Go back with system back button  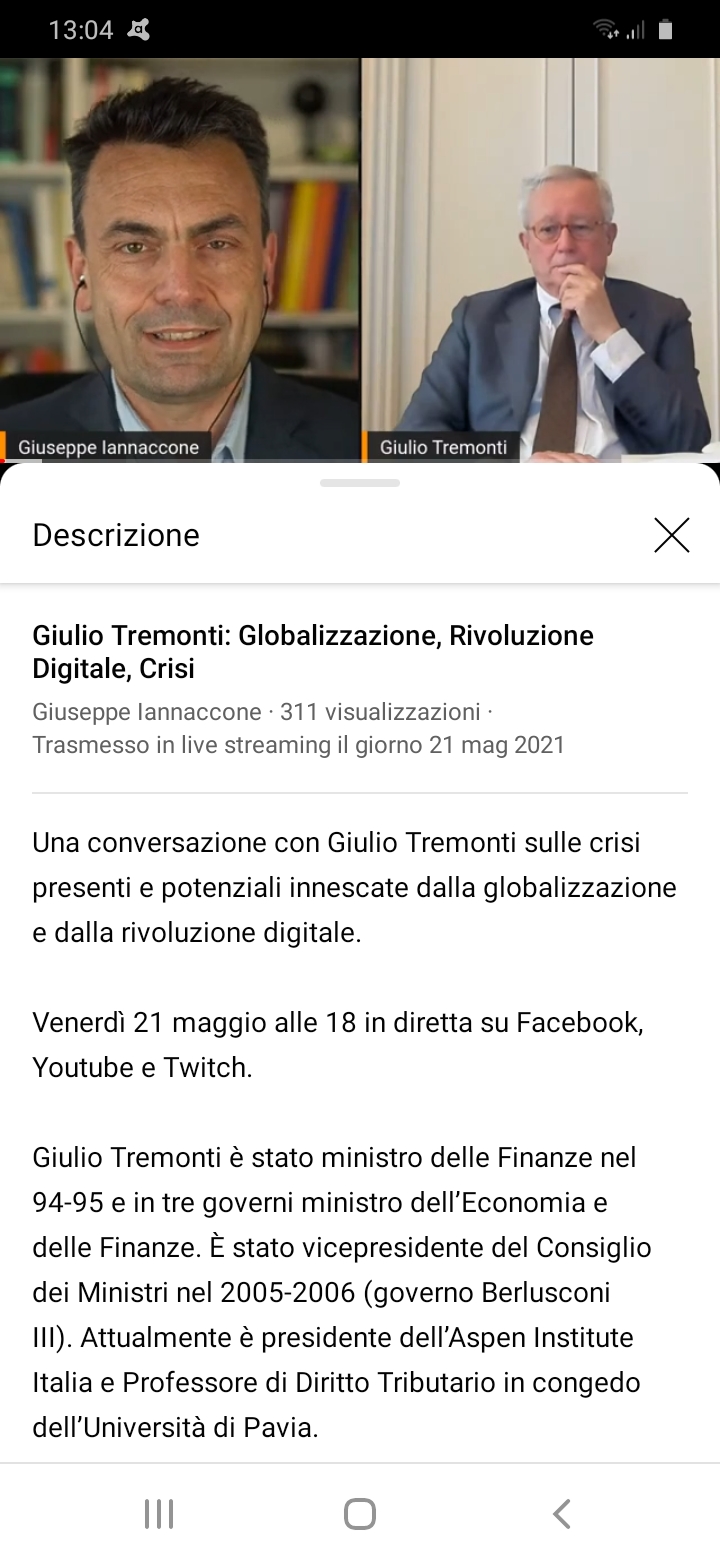click(562, 1513)
